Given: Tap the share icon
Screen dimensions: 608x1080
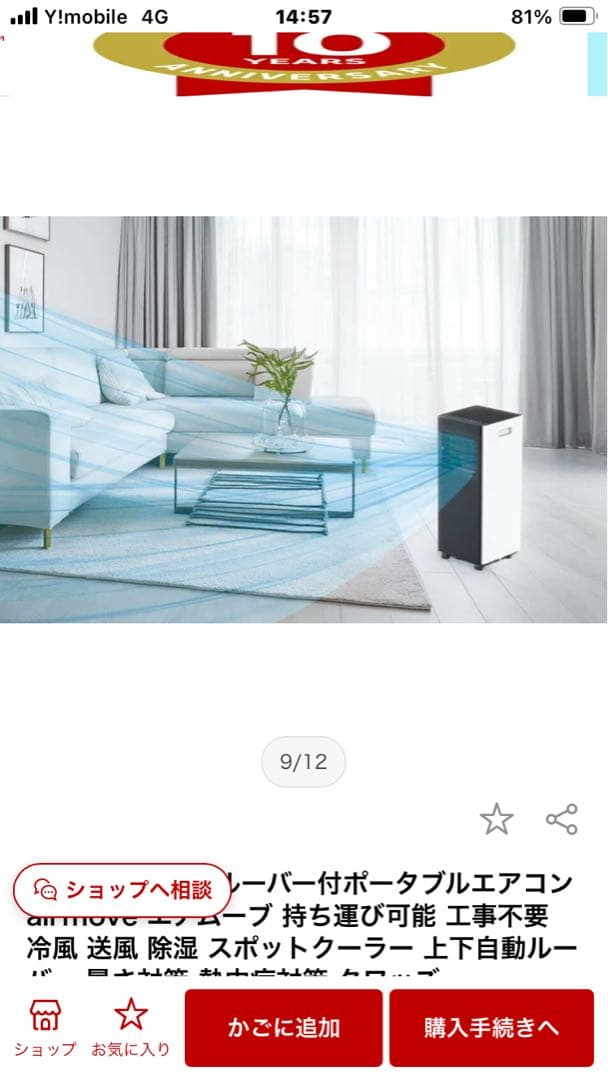Looking at the screenshot, I should 562,819.
